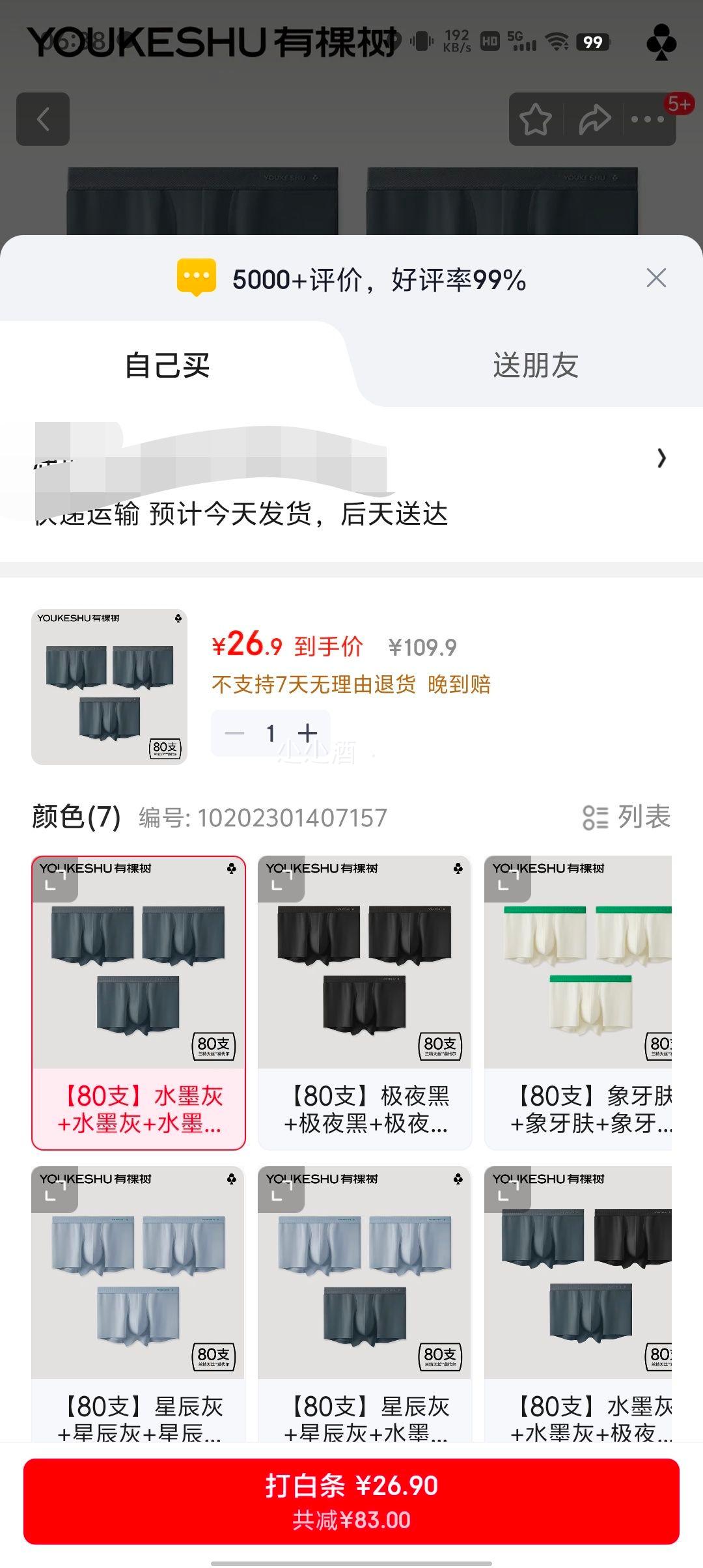Open the more options (...) menu icon
This screenshot has height=1568, width=703.
646,120
